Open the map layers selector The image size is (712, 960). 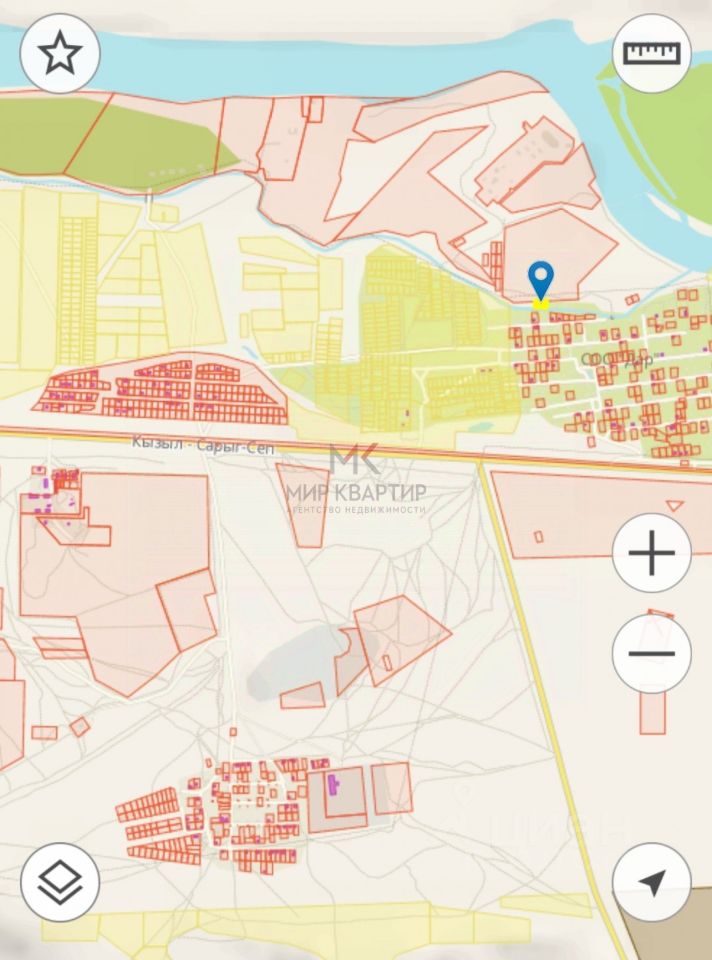[60, 881]
